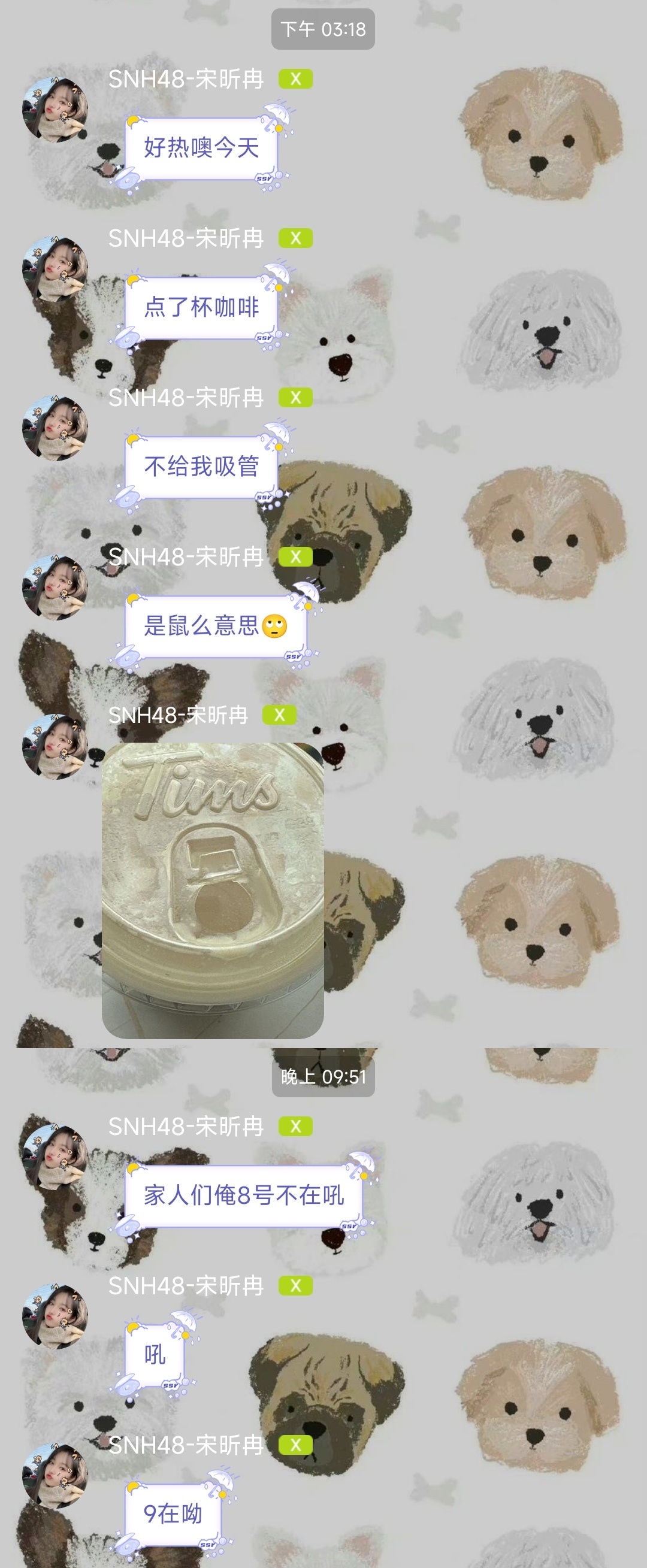Tap the avatar beside the 好热噢今天 message
647x1568 pixels.
pos(55,110)
